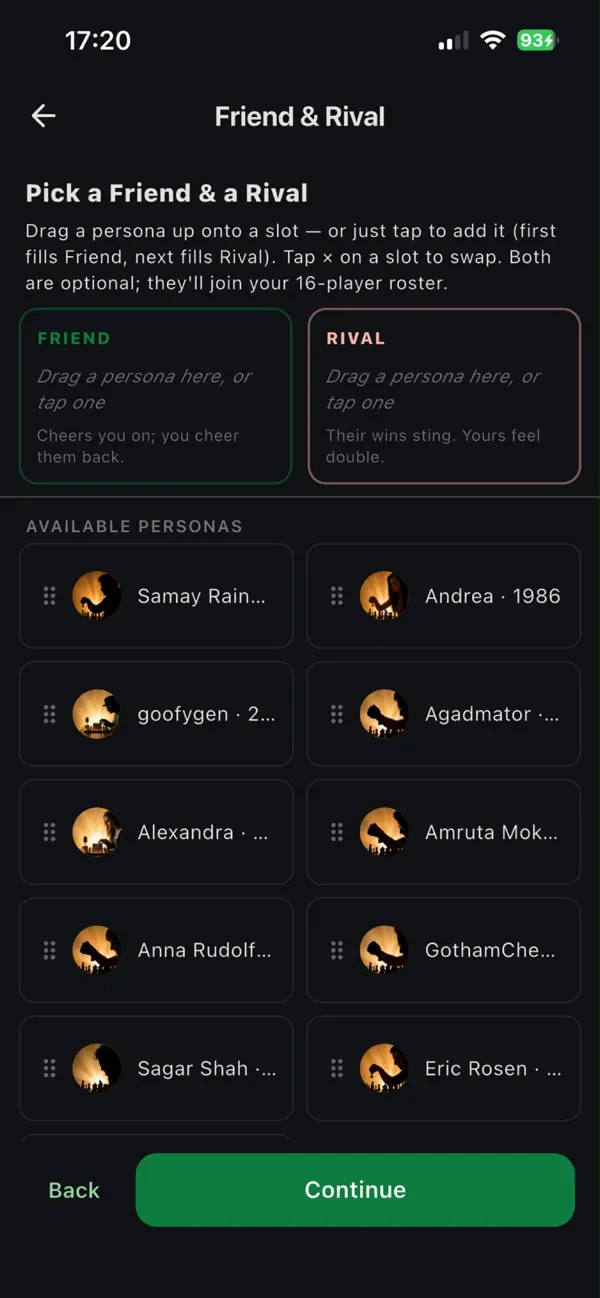
Task: Tap the Back text button
Action: click(74, 1190)
